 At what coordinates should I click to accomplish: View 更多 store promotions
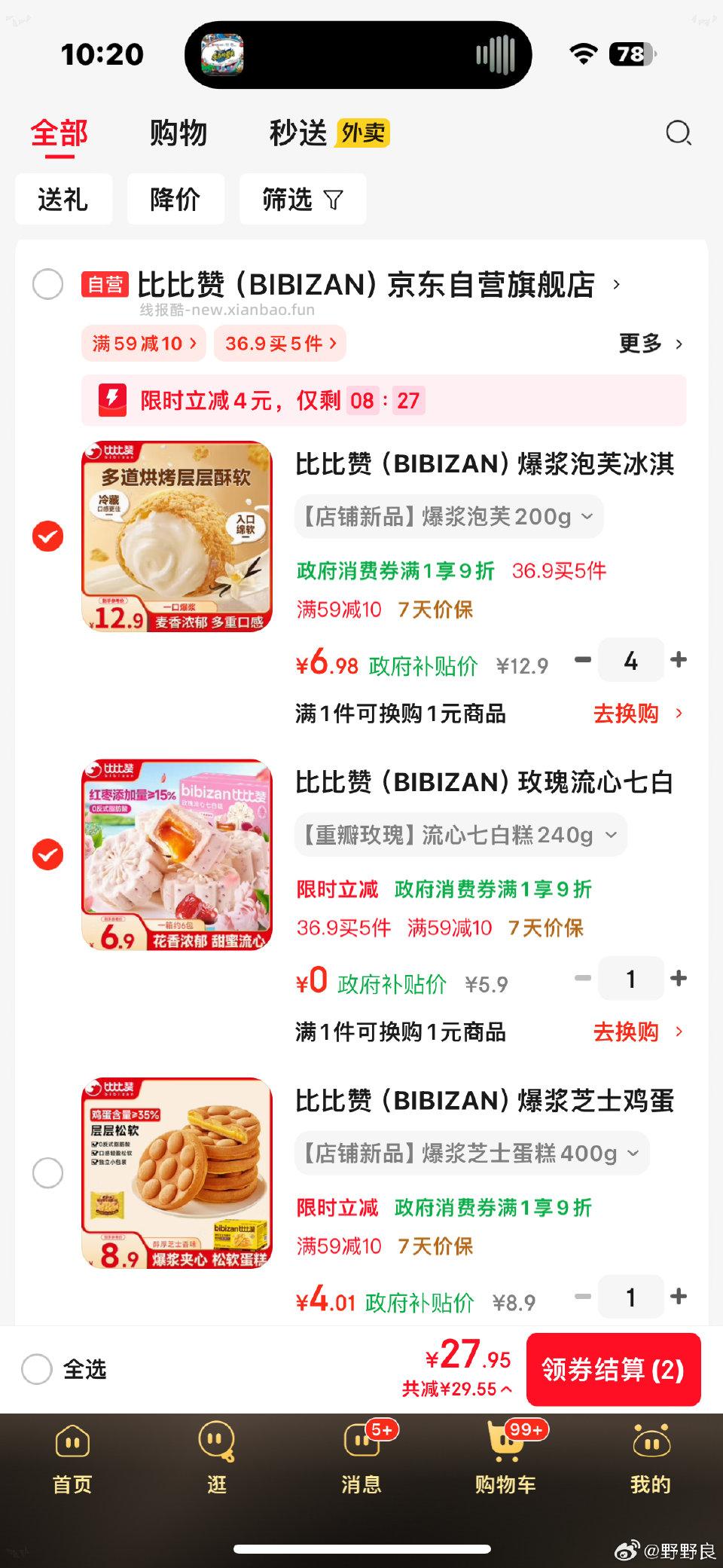(650, 344)
